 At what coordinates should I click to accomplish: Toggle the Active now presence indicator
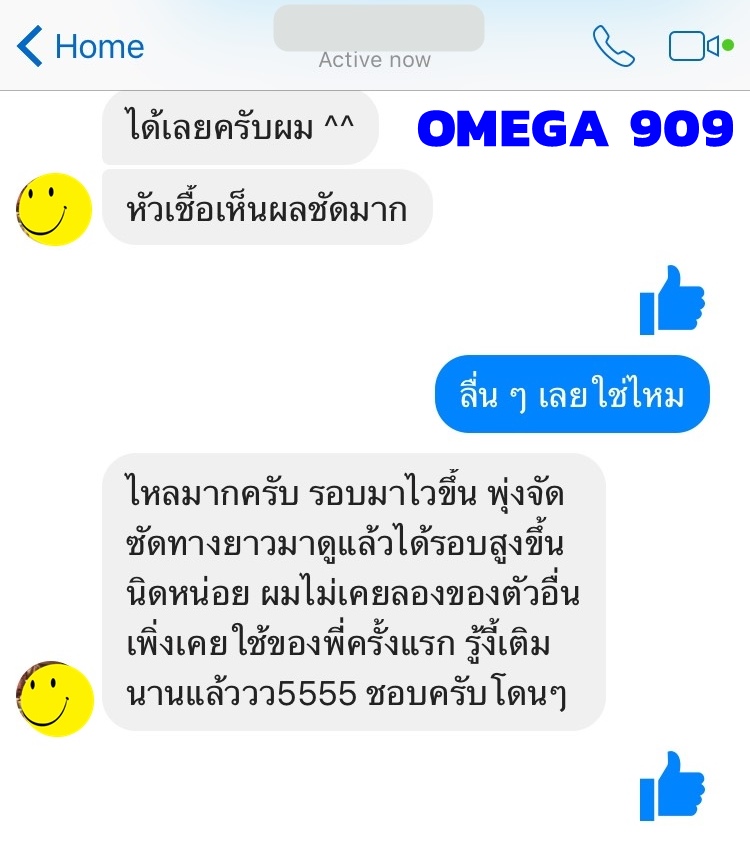[x=375, y=59]
